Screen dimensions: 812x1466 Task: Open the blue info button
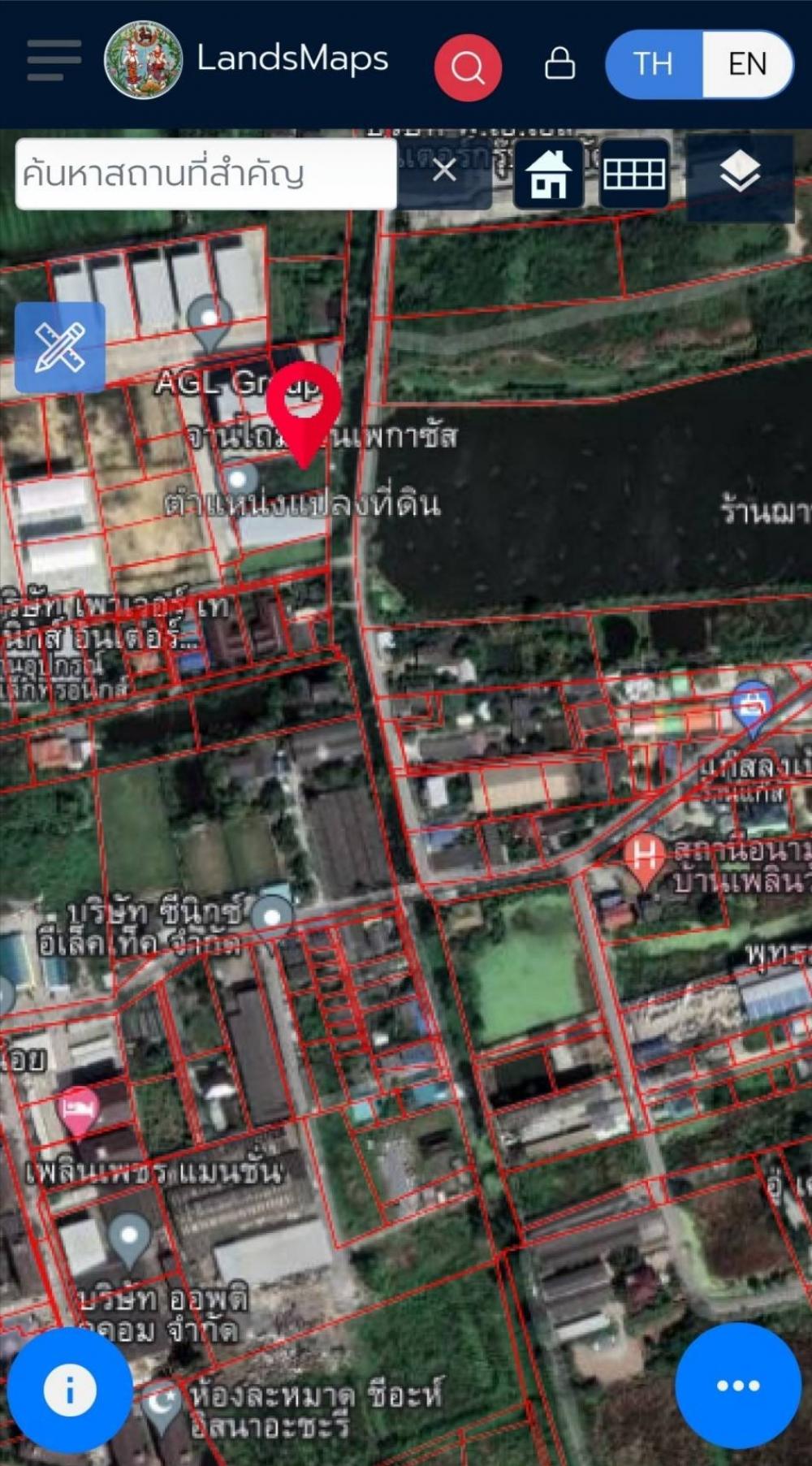pyautogui.click(x=70, y=1390)
